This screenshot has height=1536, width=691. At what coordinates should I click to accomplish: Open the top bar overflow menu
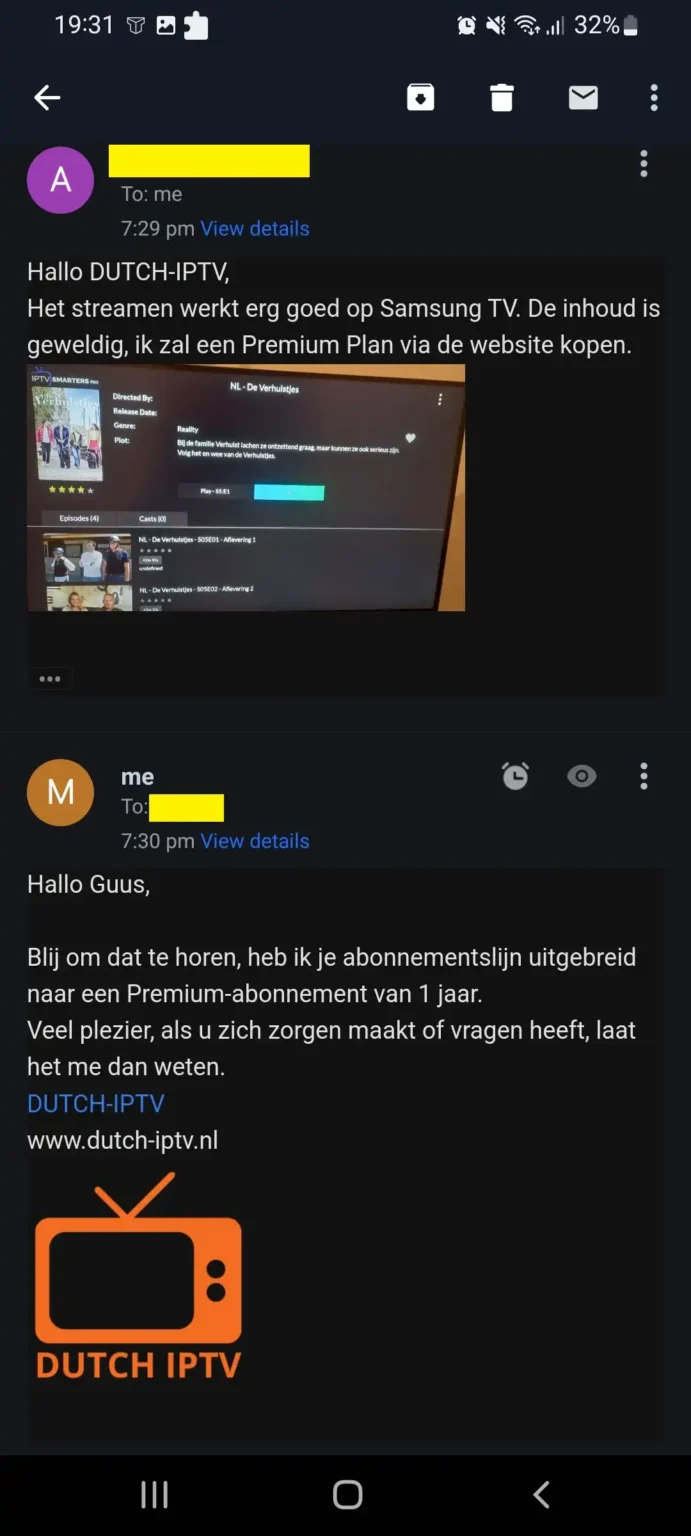click(x=654, y=97)
